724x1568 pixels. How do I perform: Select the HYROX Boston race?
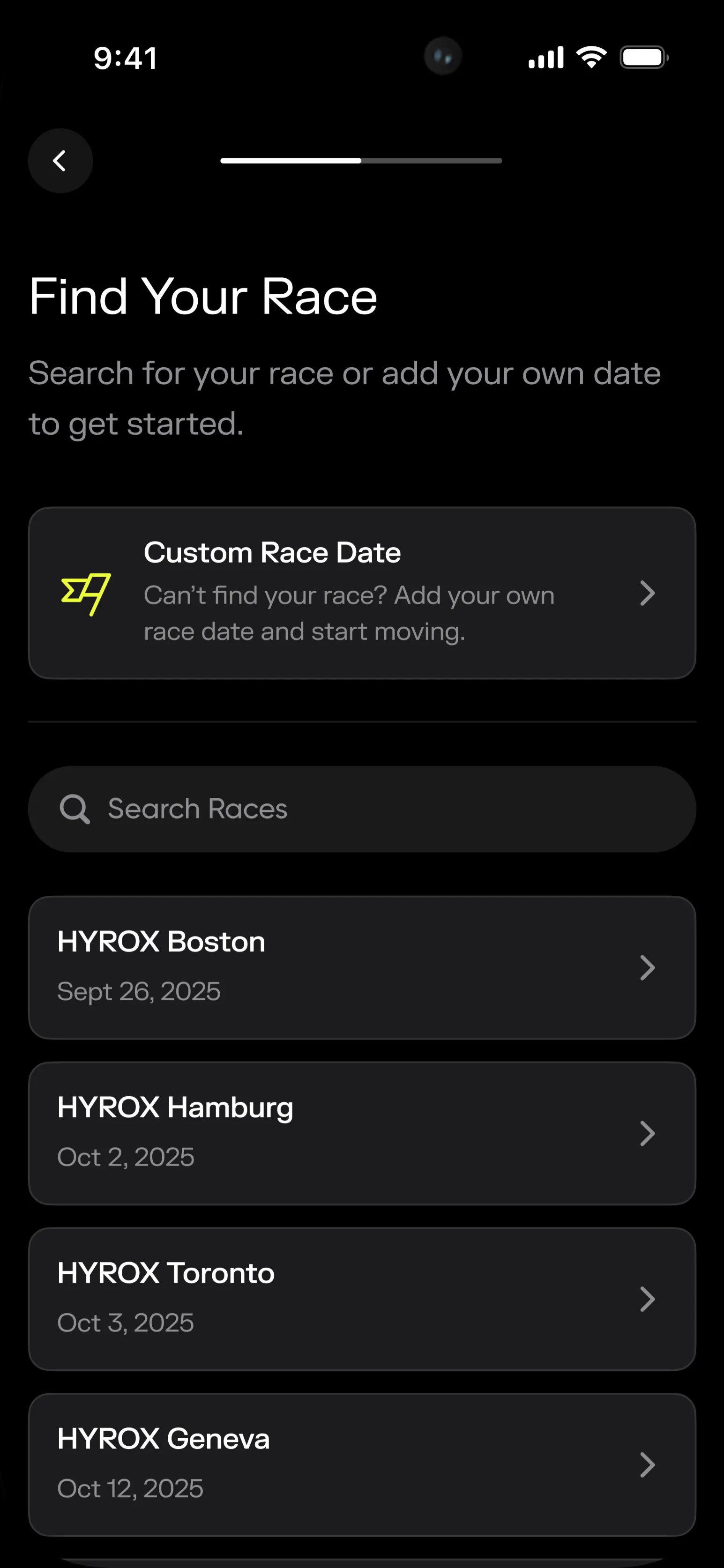pyautogui.click(x=362, y=966)
